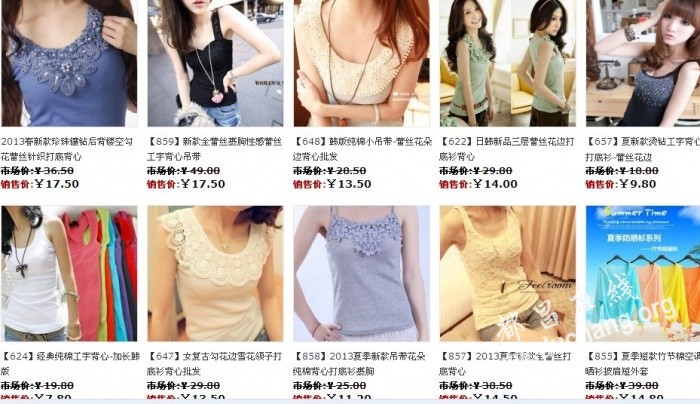Open the 【648】 Korean cotton lace camisole item
The height and width of the screenshot is (404, 700).
(361, 63)
